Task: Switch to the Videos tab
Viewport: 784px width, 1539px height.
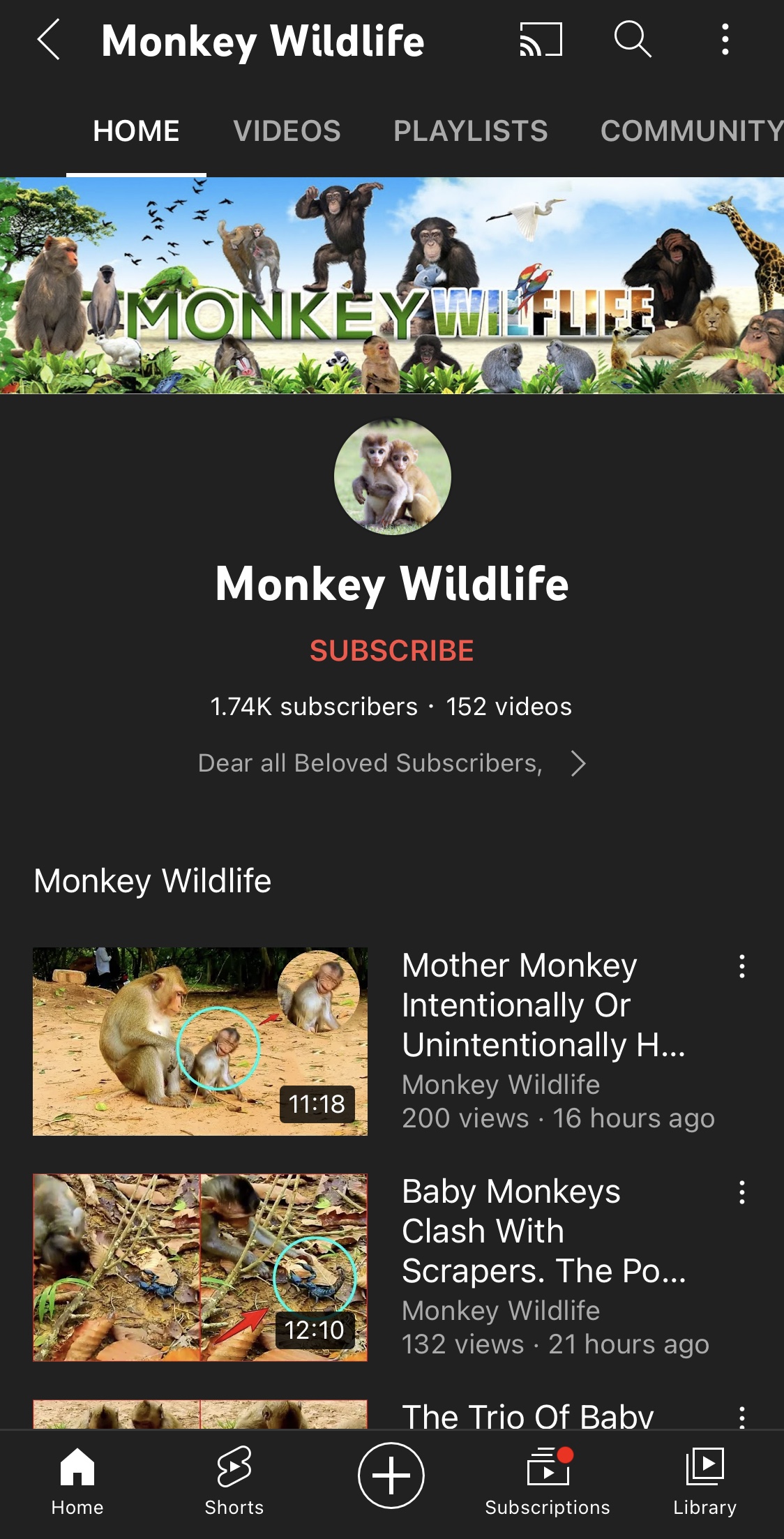Action: tap(287, 131)
